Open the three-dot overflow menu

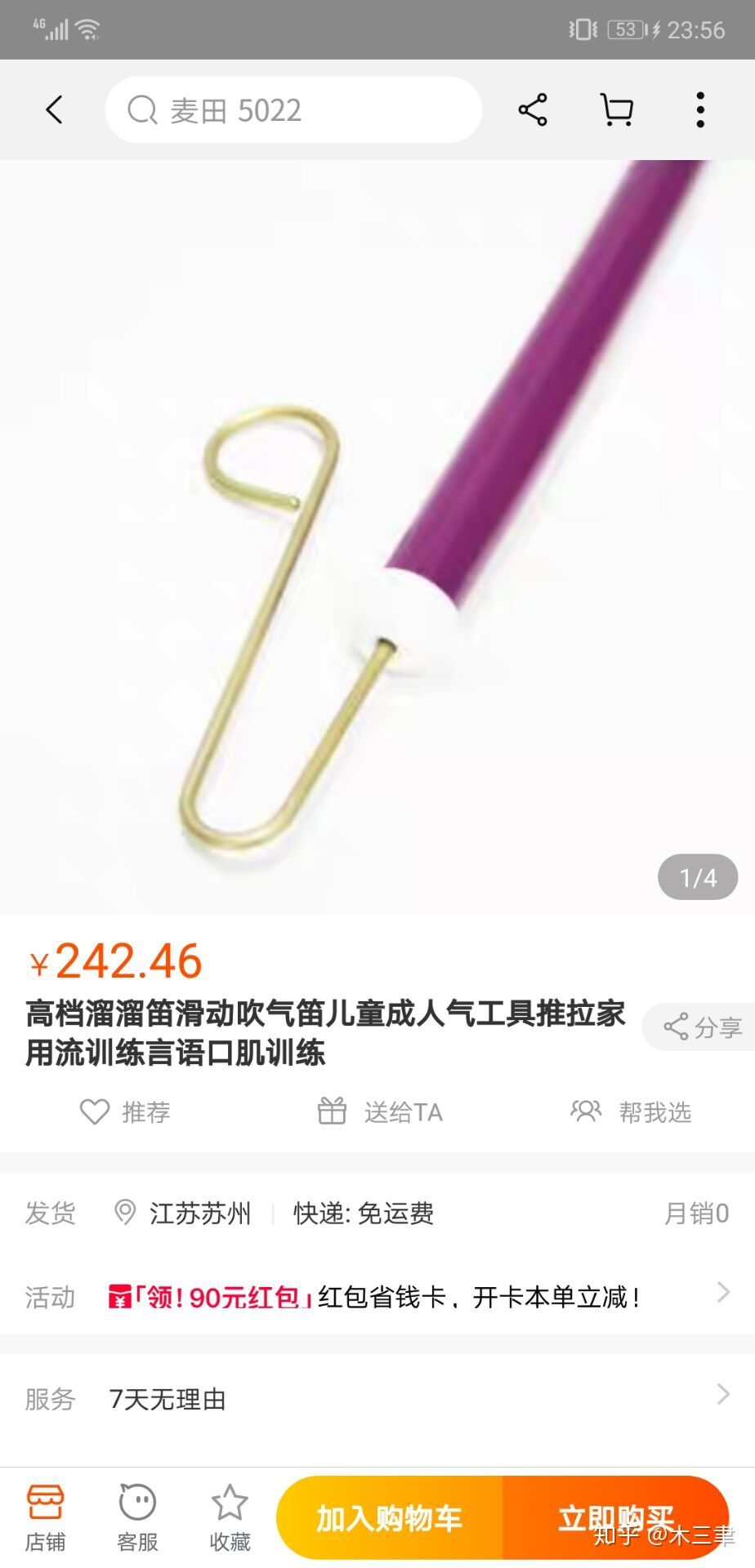699,110
